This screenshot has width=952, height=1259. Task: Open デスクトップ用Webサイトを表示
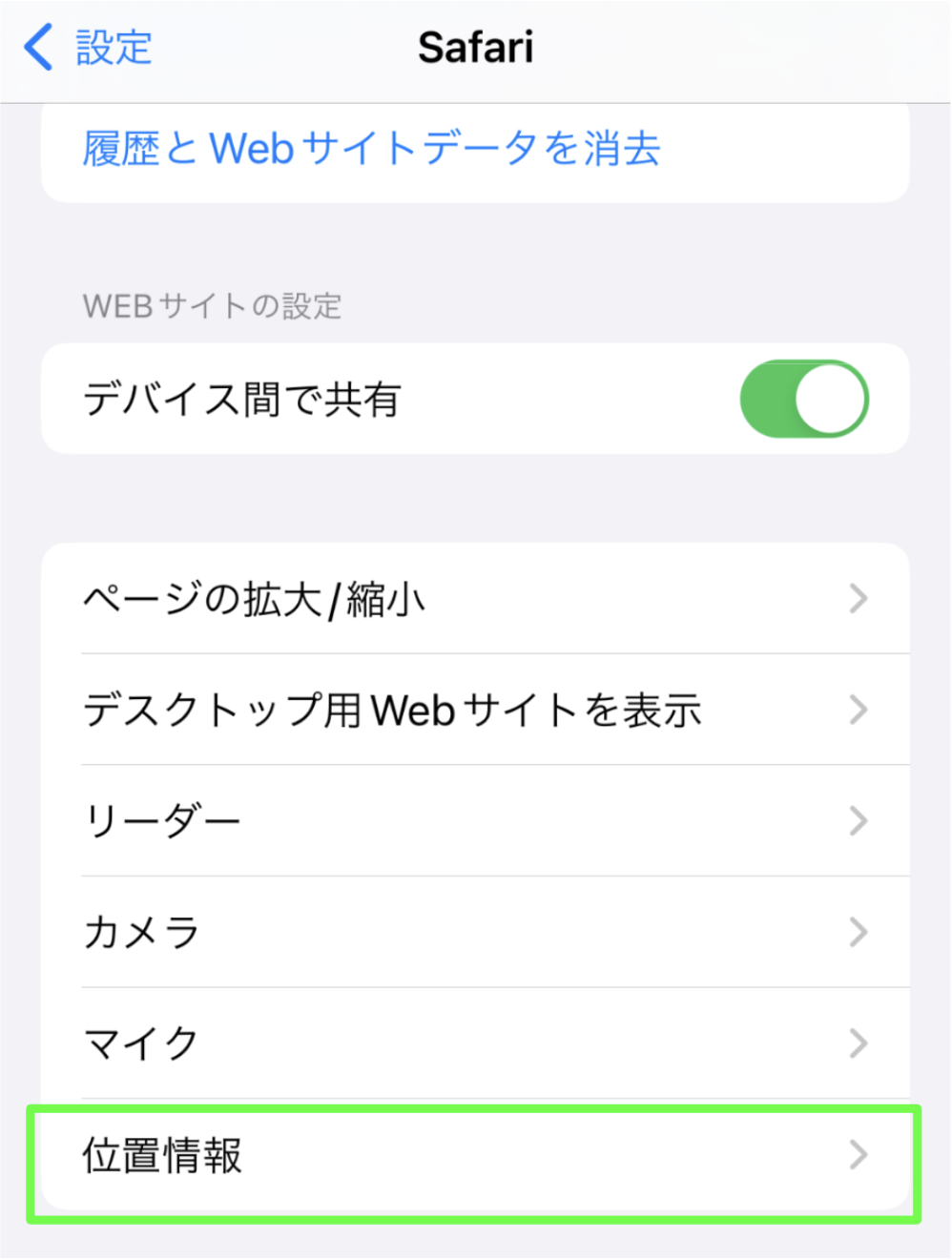[475, 710]
